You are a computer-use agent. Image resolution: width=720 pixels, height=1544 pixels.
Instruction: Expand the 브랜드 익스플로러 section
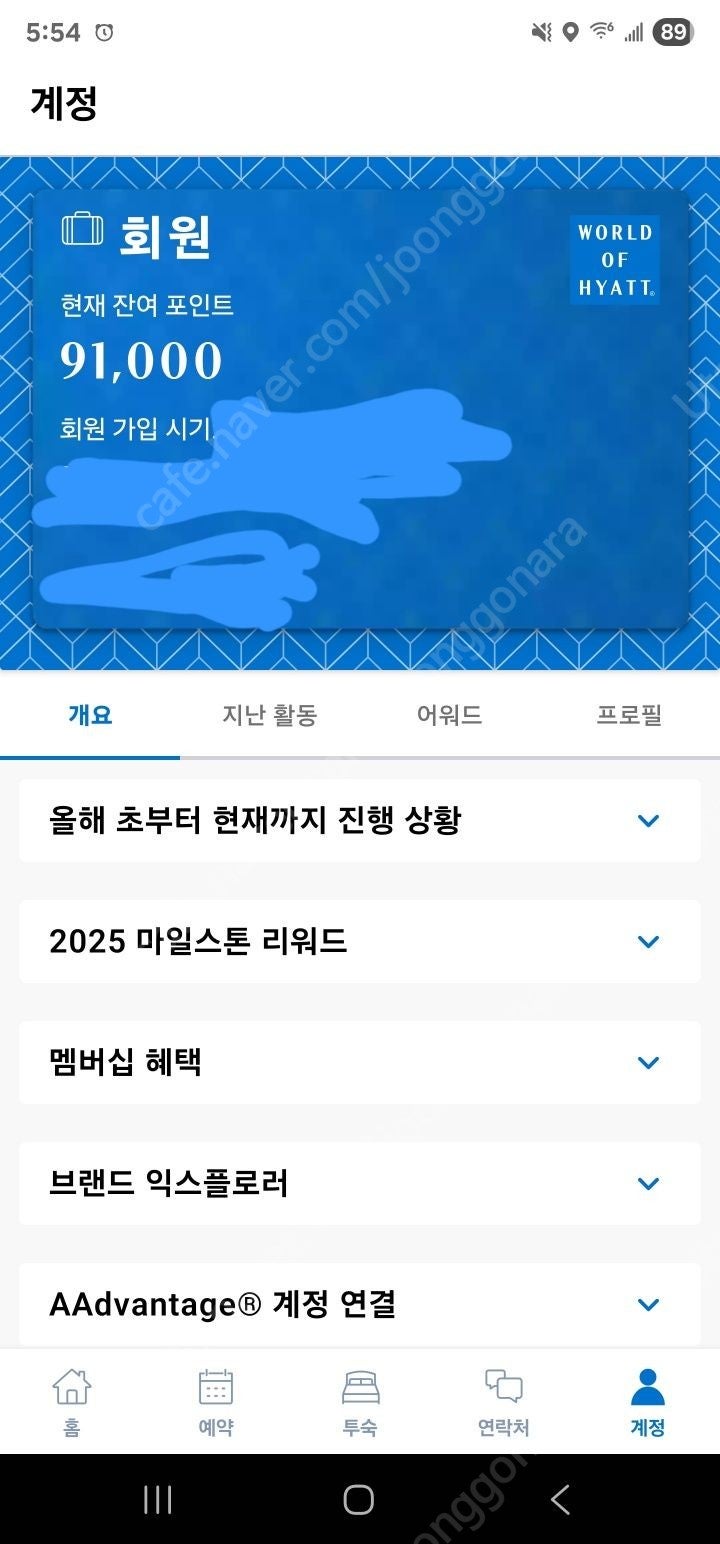(x=360, y=1183)
